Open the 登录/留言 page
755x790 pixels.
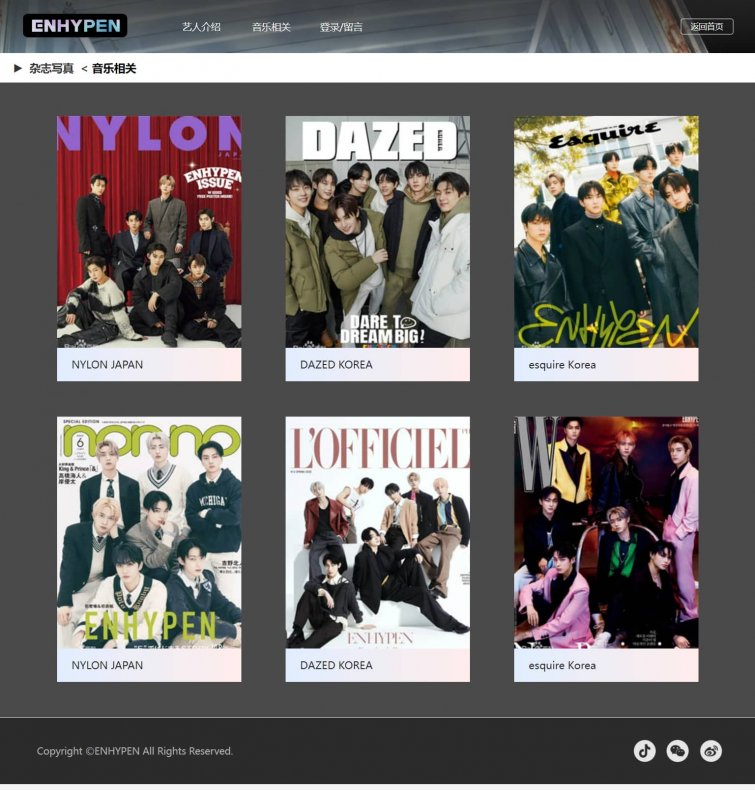[341, 27]
